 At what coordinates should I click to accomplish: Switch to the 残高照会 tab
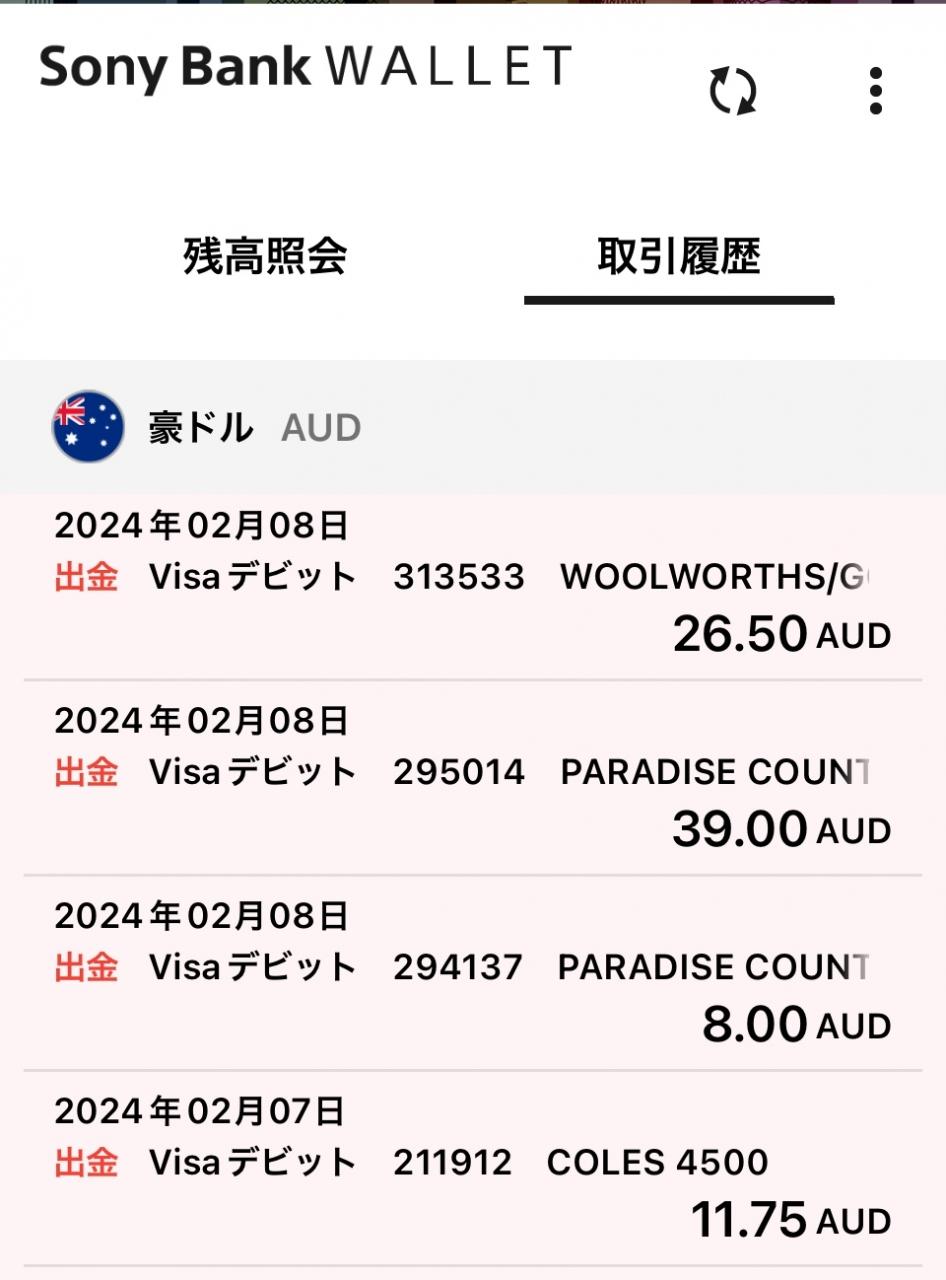click(265, 257)
